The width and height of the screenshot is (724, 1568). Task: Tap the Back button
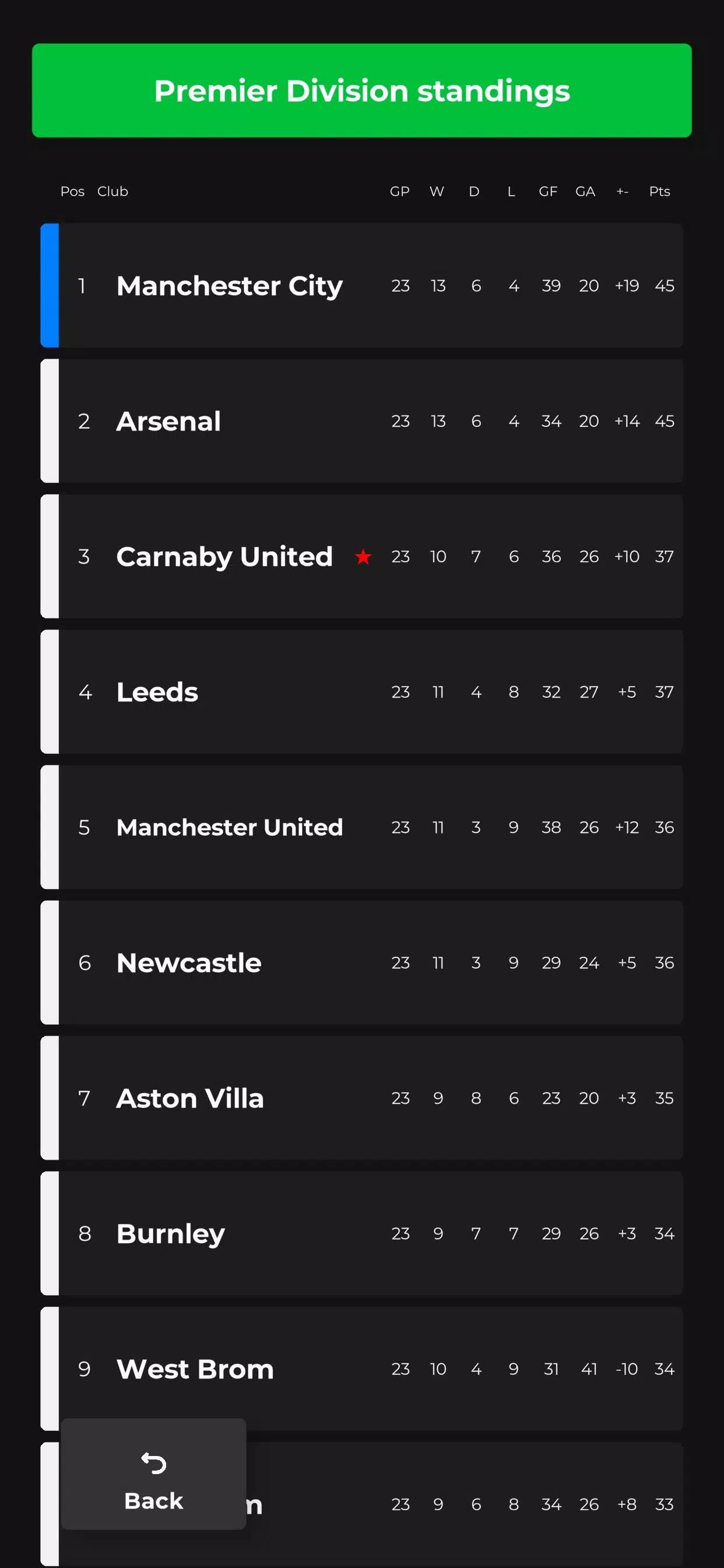pos(153,1473)
